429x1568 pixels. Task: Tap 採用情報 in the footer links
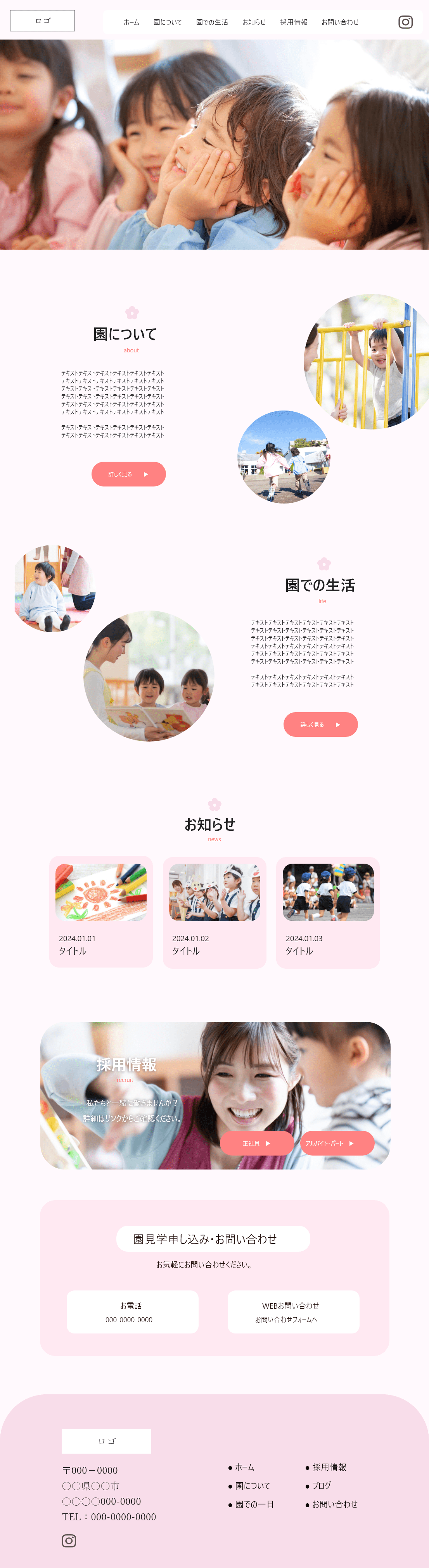coord(329,1467)
